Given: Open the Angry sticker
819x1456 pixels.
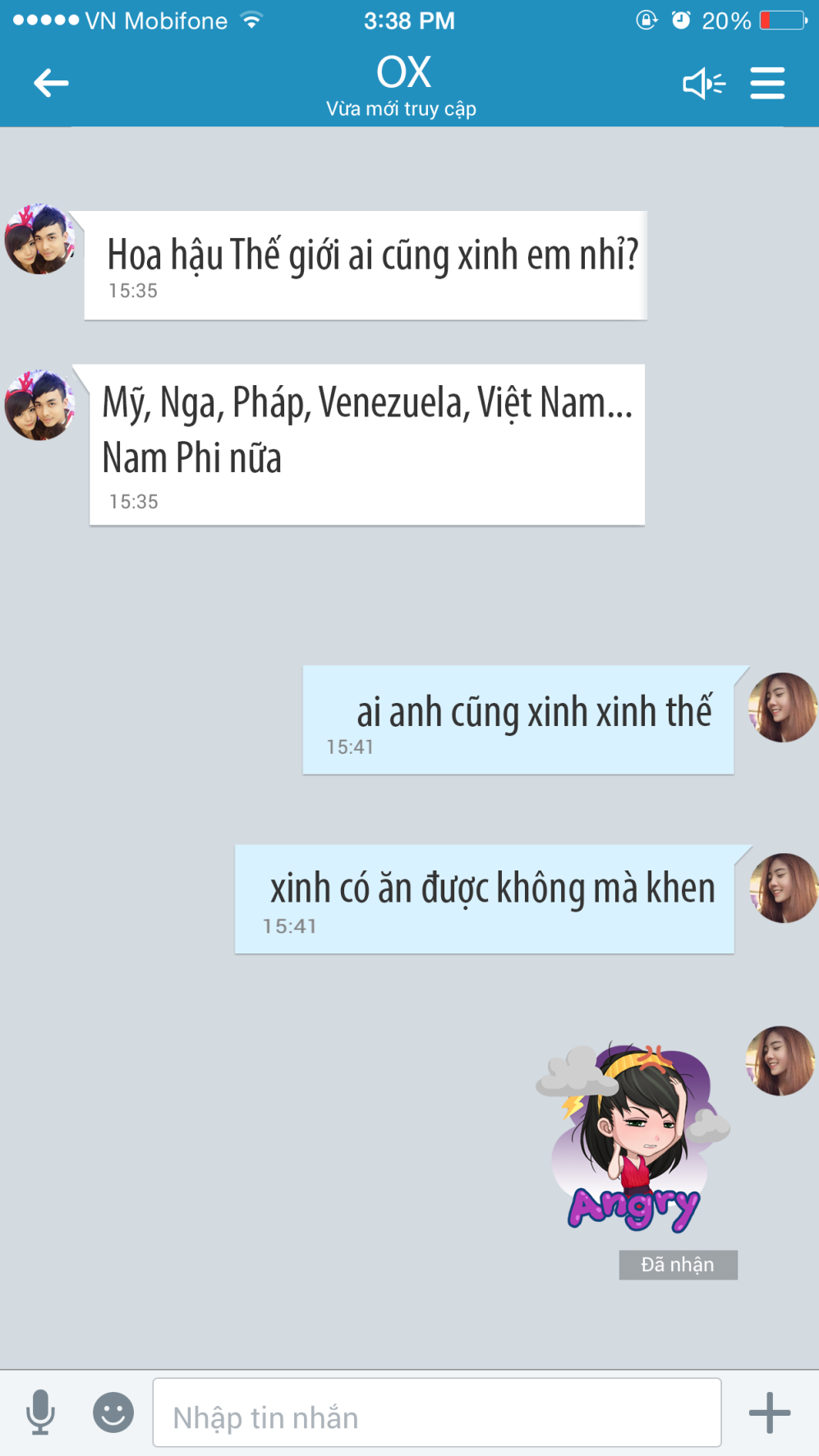Looking at the screenshot, I should pos(633,1137).
